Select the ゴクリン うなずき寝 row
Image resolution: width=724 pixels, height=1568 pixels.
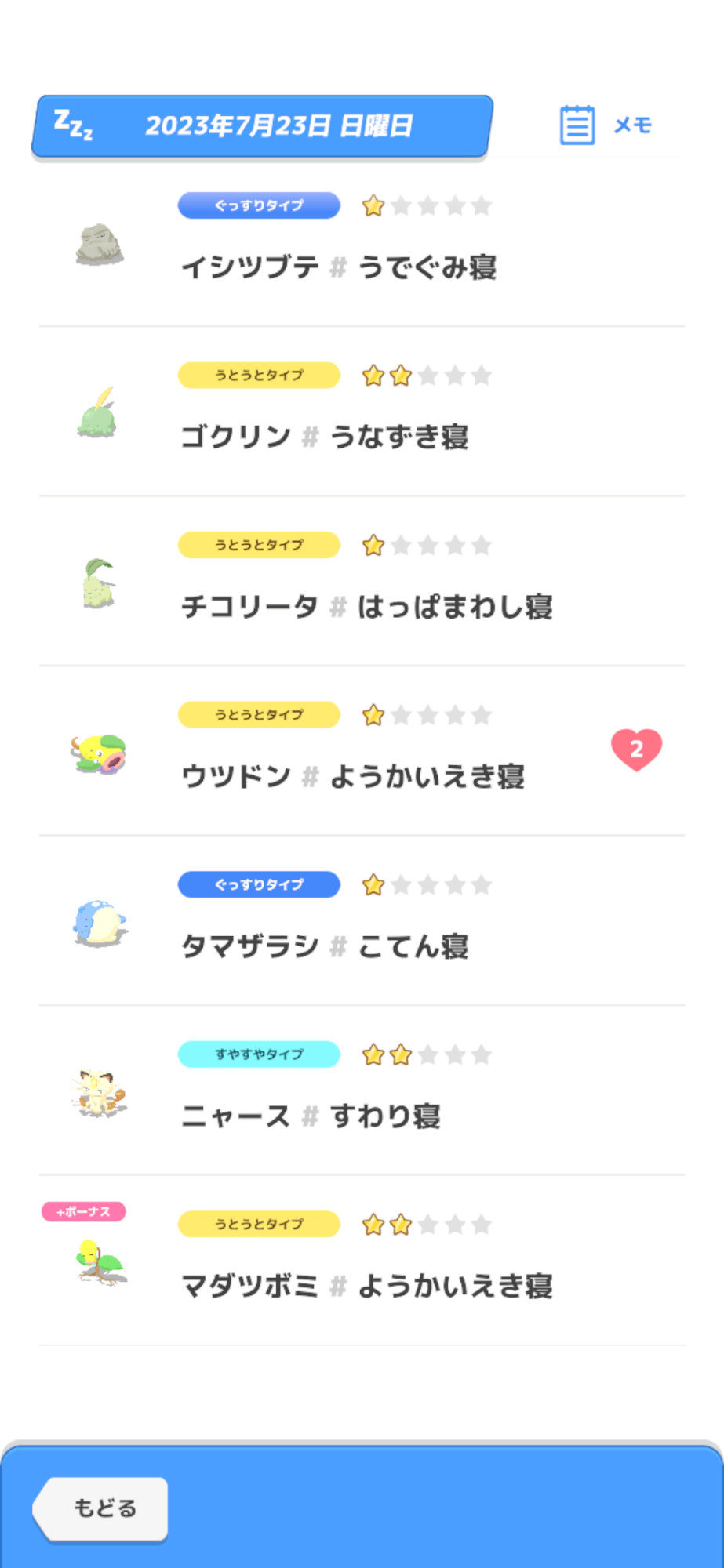362,412
